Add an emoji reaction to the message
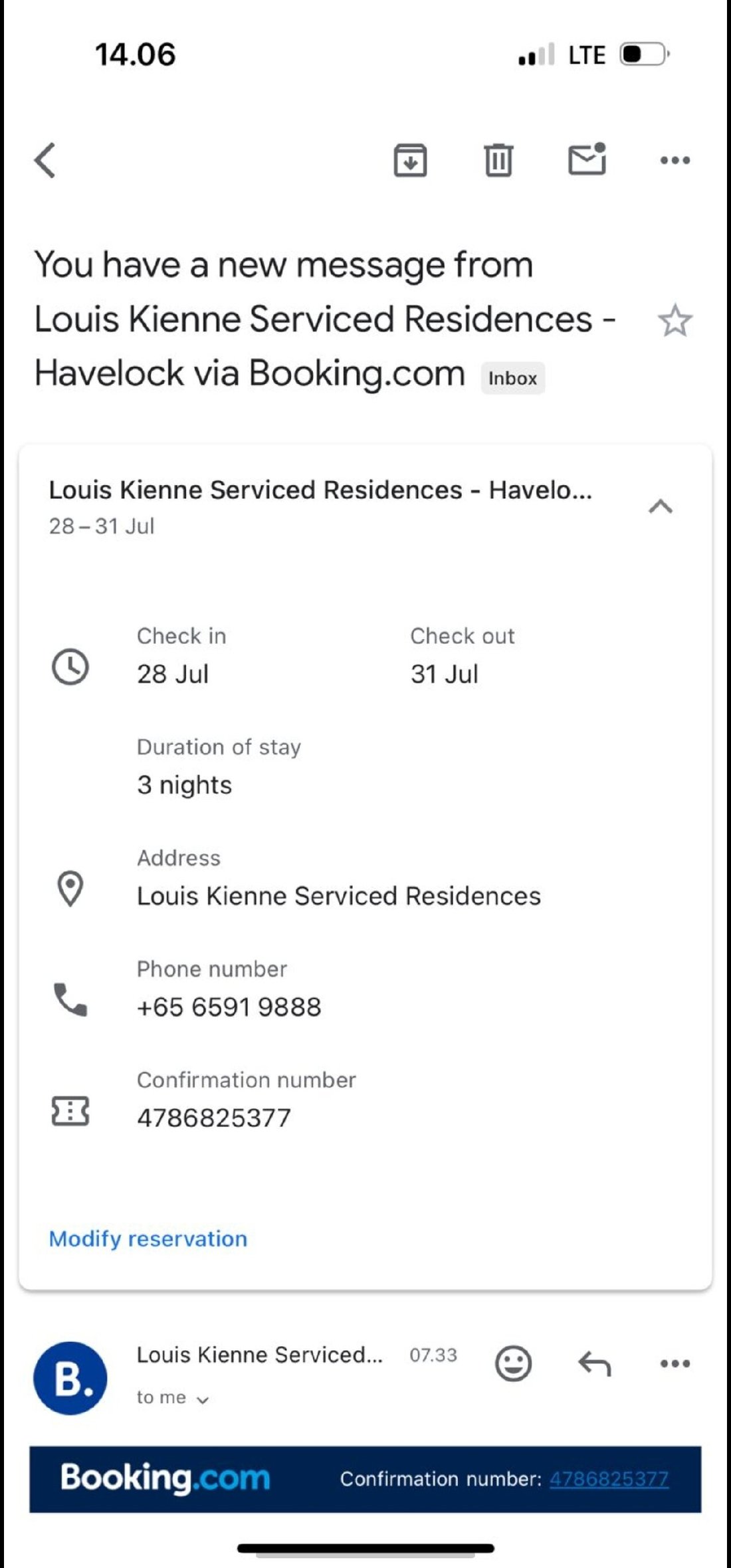The height and width of the screenshot is (1568, 731). coord(513,1363)
